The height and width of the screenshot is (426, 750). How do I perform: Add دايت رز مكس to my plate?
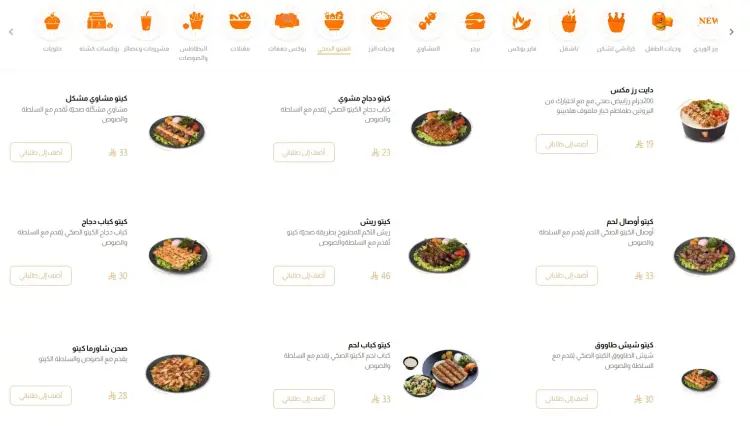567,144
